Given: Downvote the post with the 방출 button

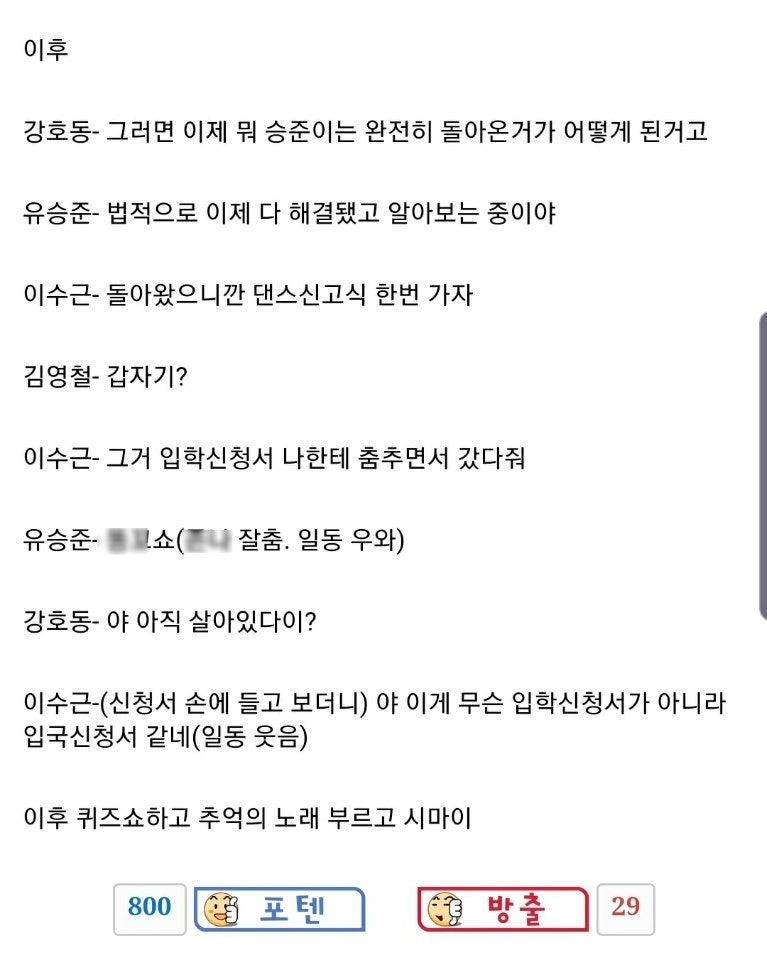Looking at the screenshot, I should [x=502, y=909].
